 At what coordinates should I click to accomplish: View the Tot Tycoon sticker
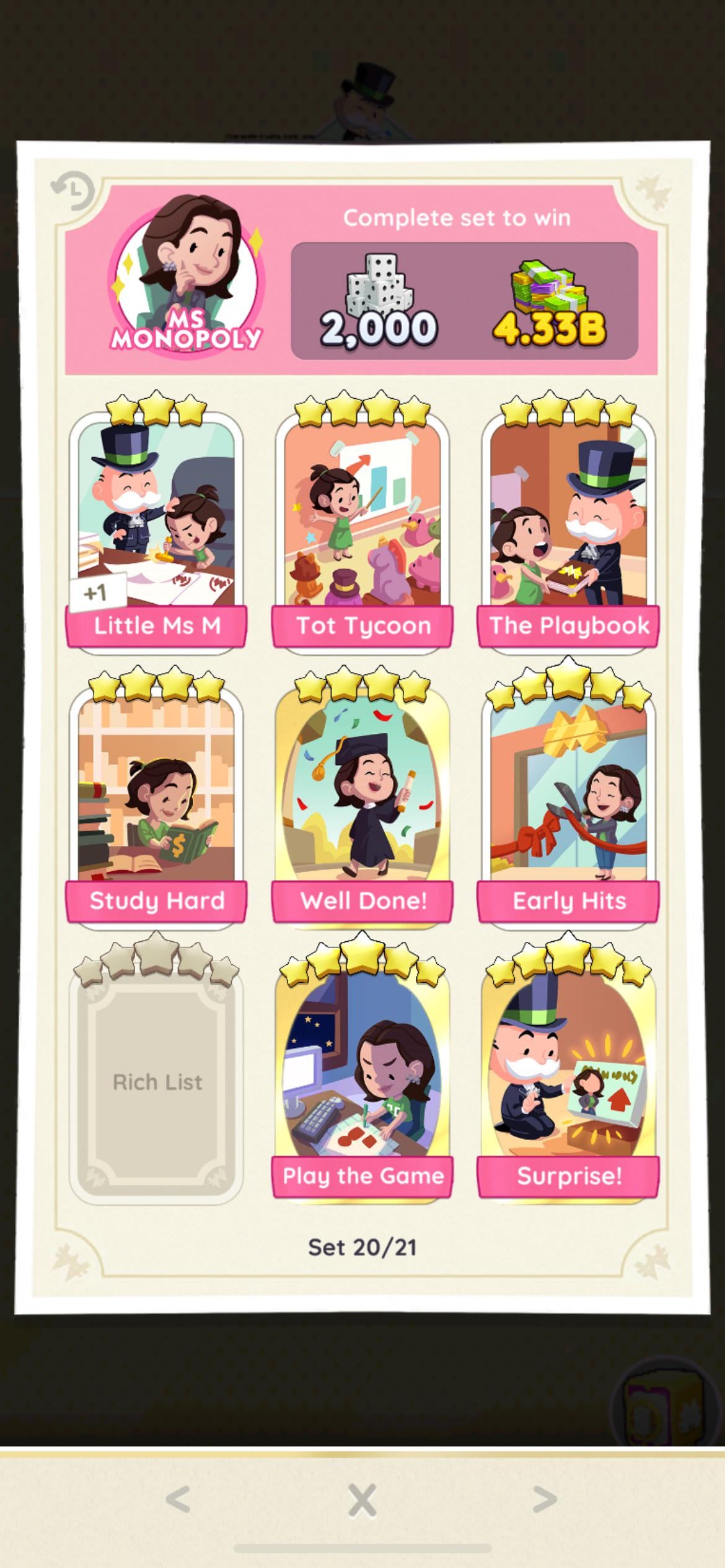(x=362, y=526)
